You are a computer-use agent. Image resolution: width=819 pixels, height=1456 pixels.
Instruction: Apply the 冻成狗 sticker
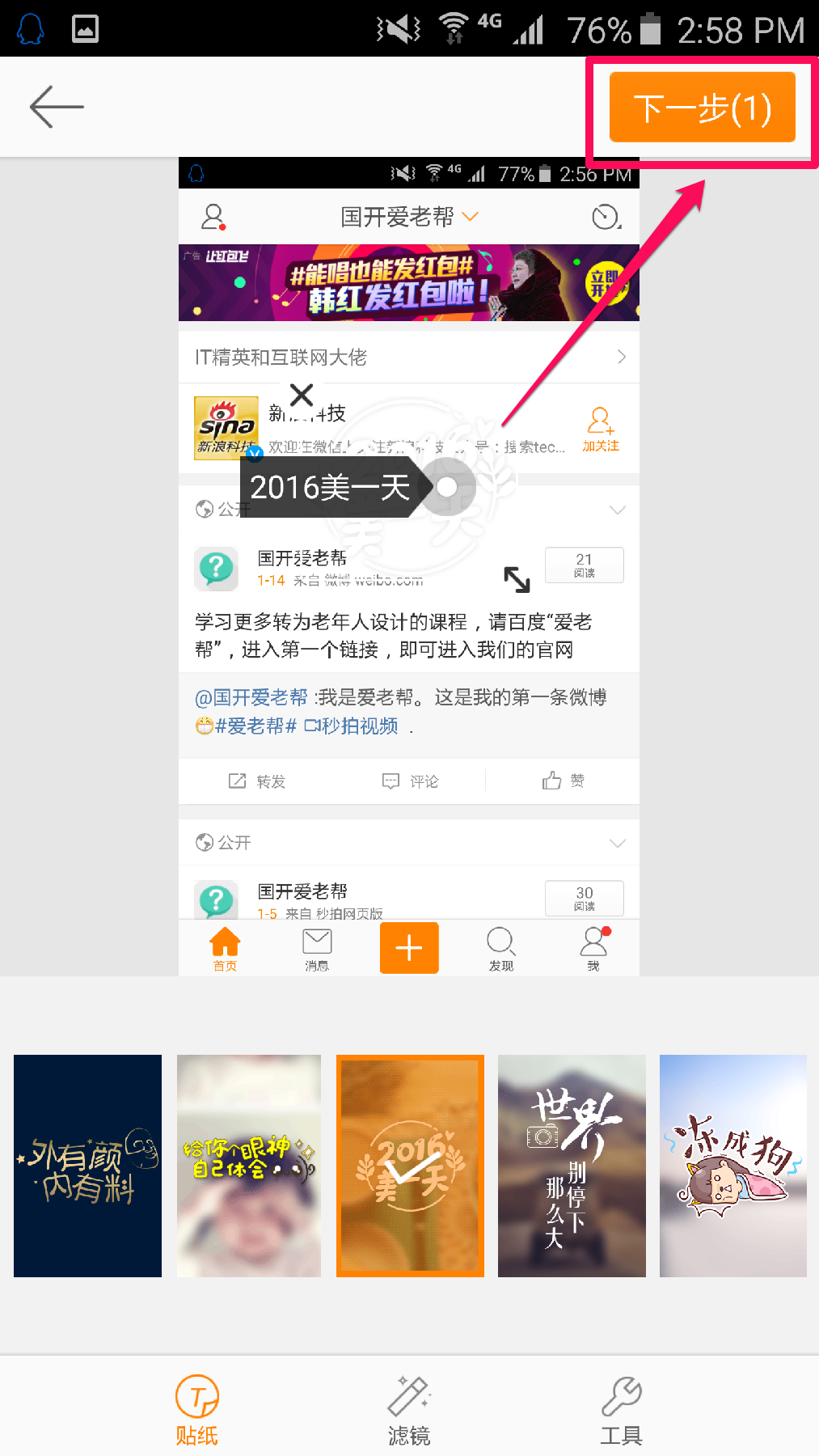click(x=732, y=1166)
